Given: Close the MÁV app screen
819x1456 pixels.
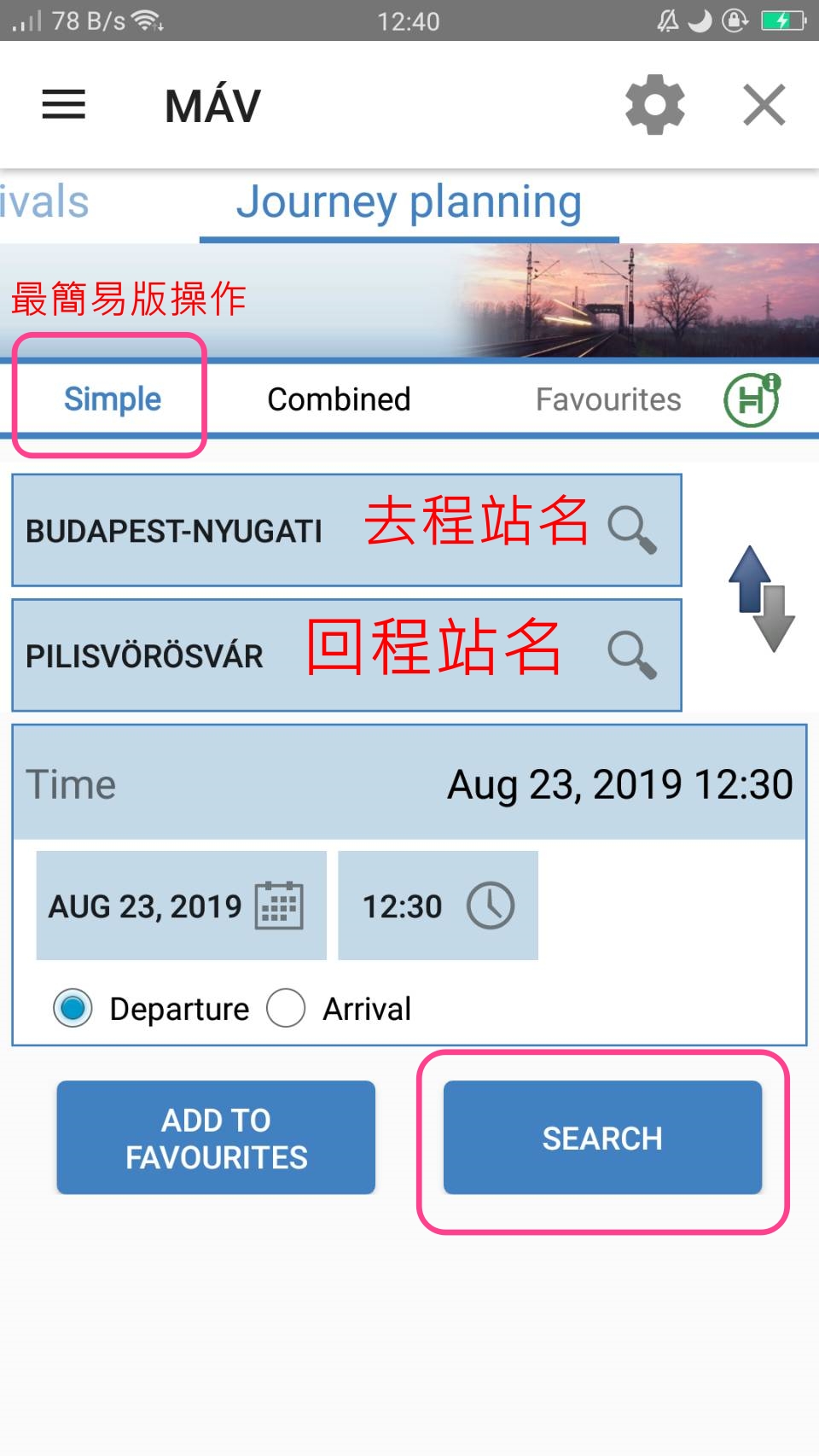Looking at the screenshot, I should coord(764,105).
